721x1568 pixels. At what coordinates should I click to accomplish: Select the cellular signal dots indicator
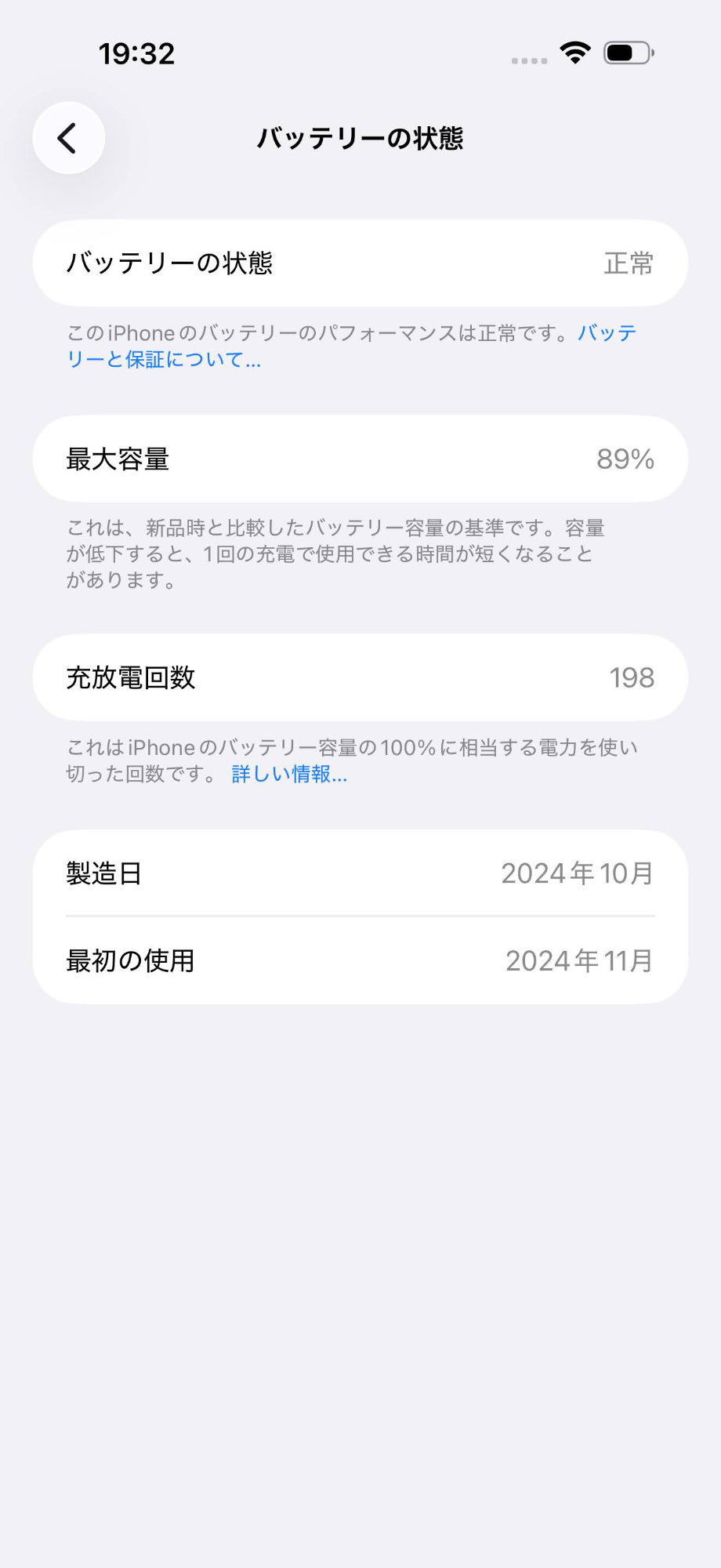click(x=528, y=60)
